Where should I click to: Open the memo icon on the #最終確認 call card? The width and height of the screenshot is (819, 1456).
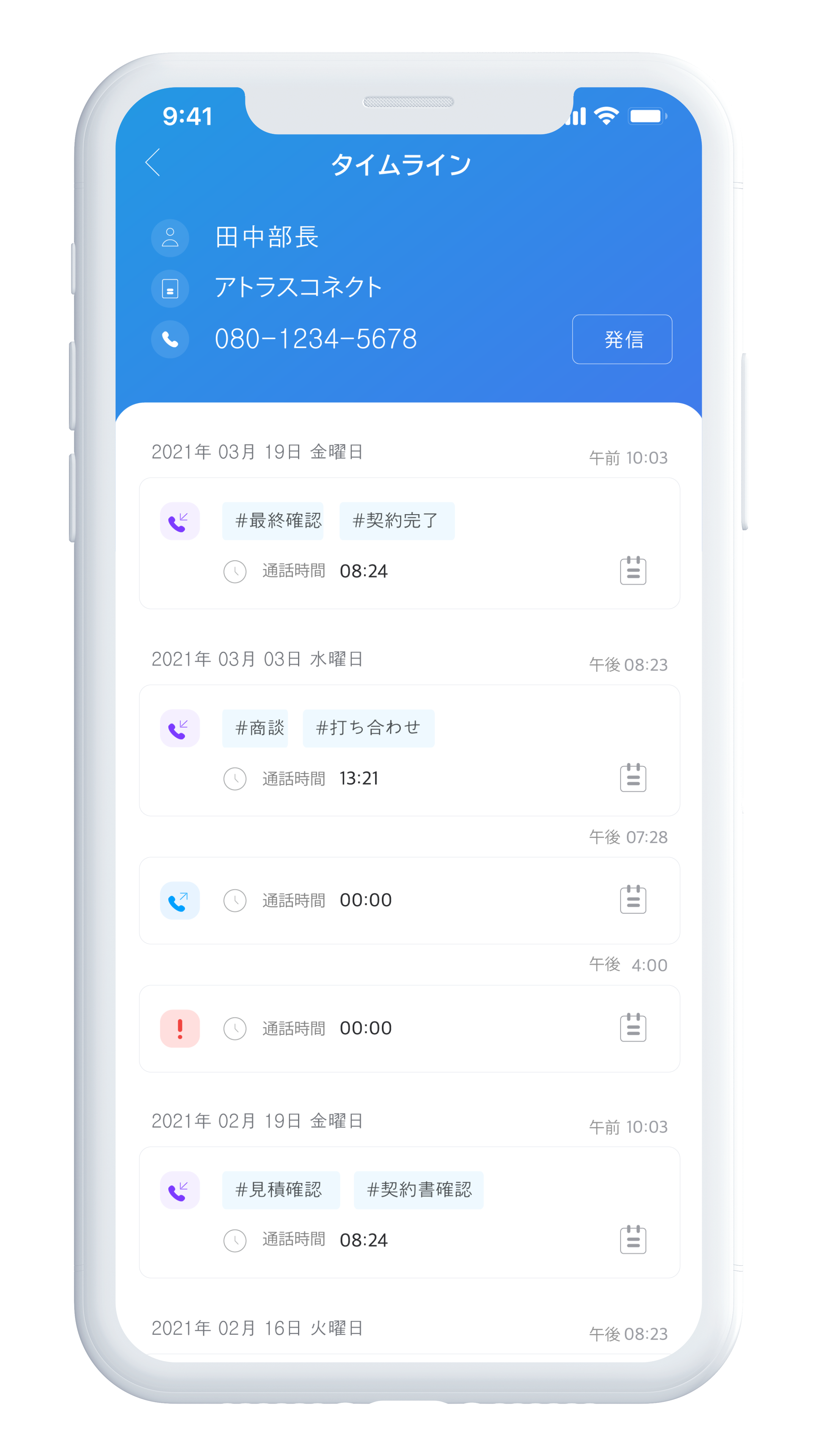pos(632,570)
